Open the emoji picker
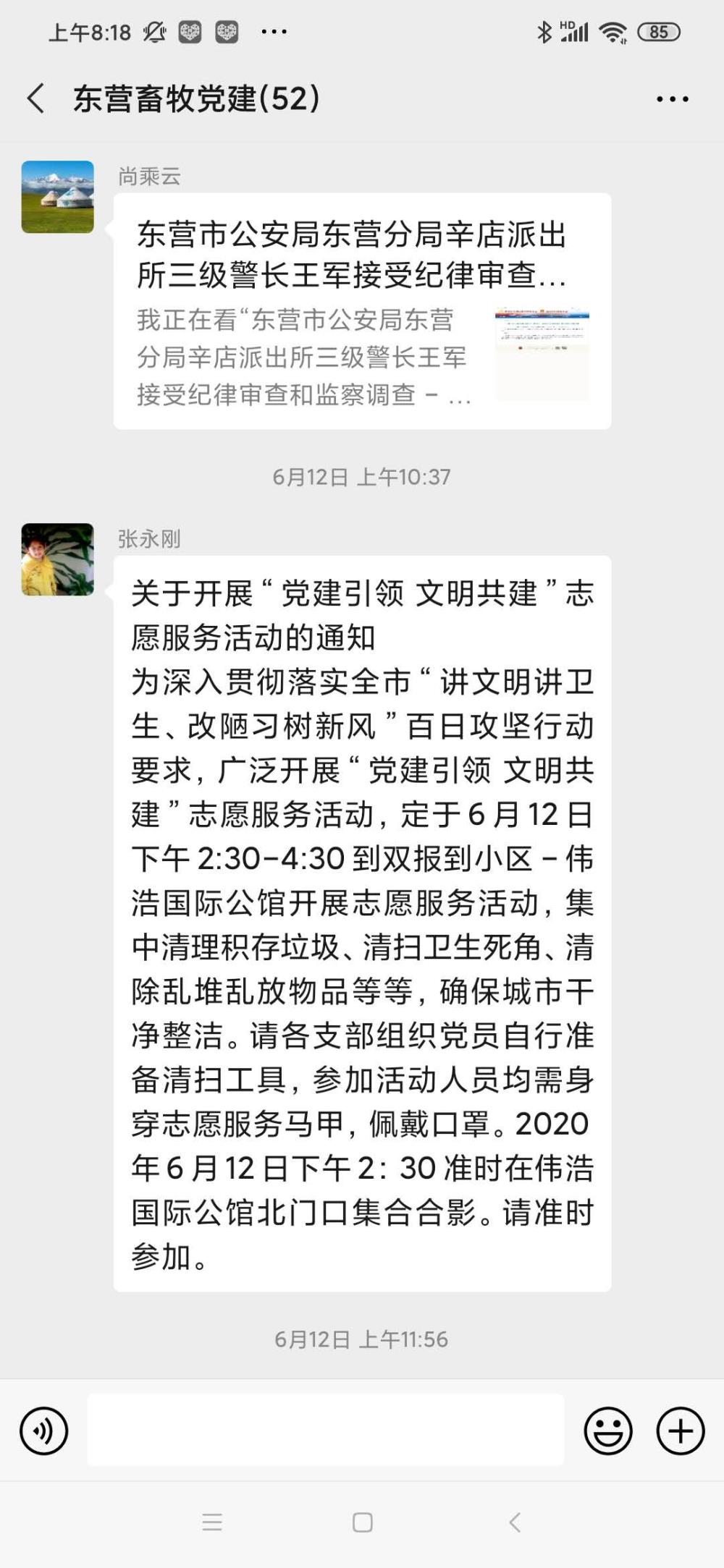Screen dimensions: 724x1568 608,1431
